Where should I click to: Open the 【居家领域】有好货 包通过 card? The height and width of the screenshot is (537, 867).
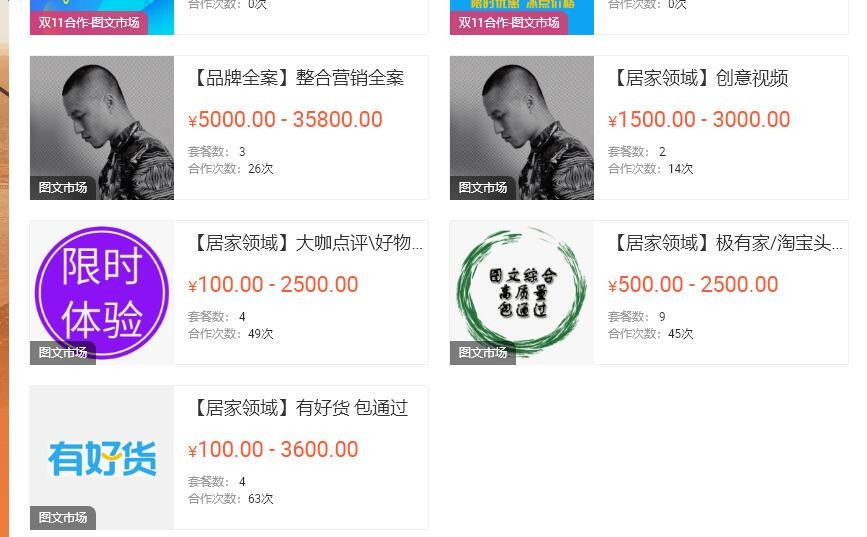coord(300,408)
